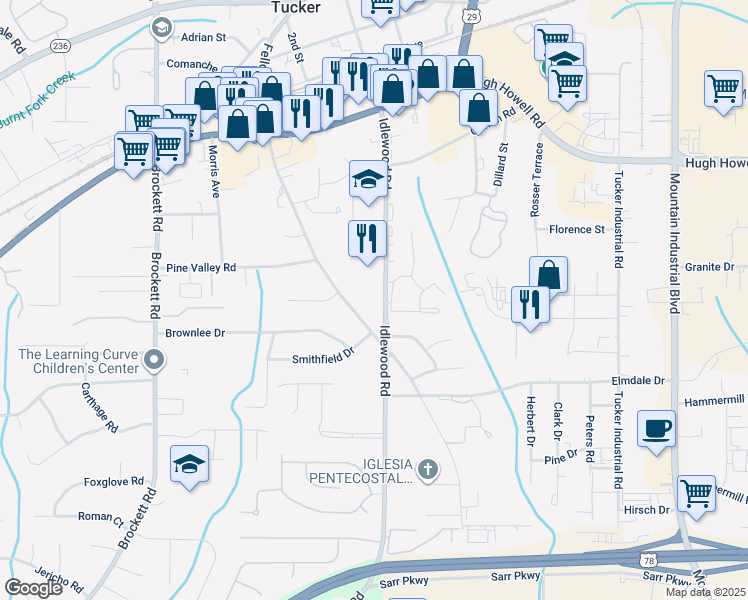Open the restaurant marker above Herbert Dr
Viewport: 748px width, 600px height.
tap(530, 305)
